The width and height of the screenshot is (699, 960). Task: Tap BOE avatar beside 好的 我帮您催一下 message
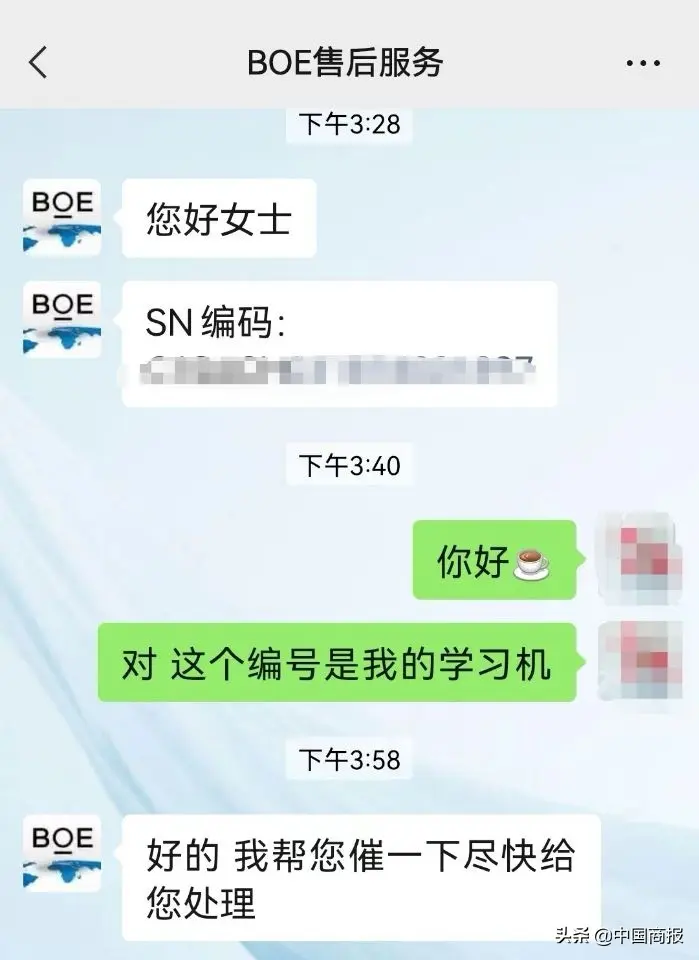[x=62, y=853]
